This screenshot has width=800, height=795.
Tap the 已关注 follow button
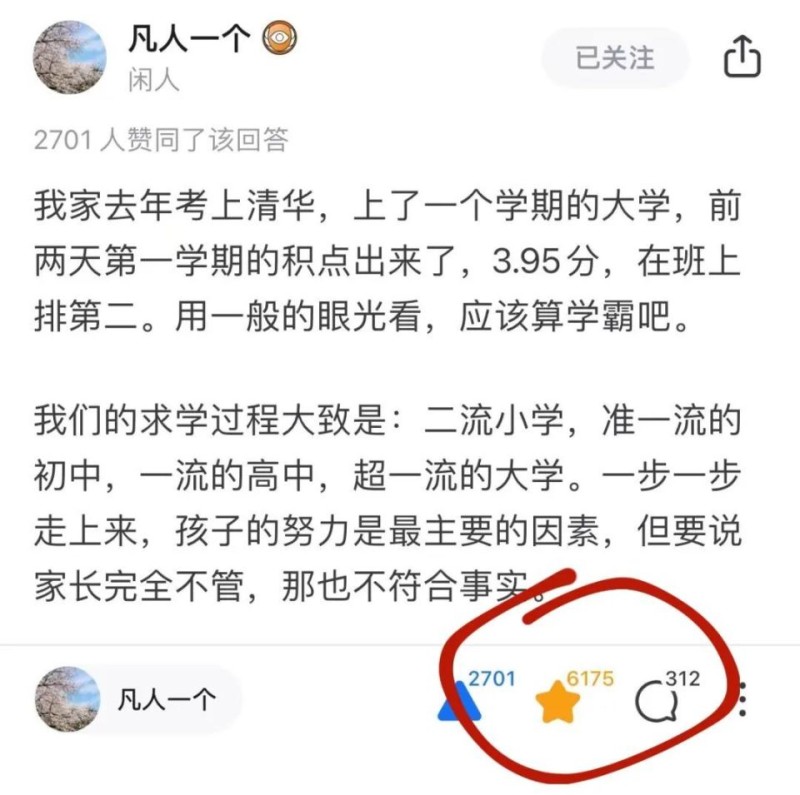[x=615, y=58]
